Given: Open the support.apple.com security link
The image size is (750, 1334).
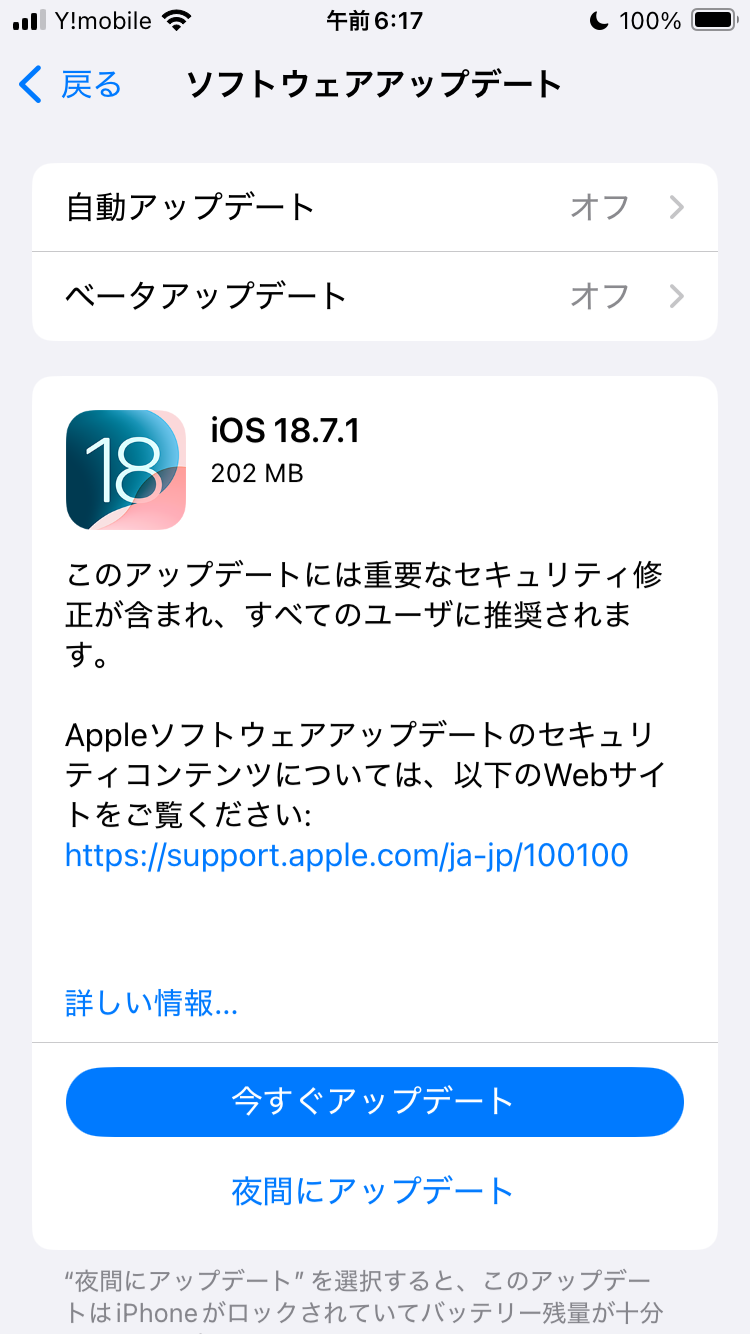Looking at the screenshot, I should point(346,855).
